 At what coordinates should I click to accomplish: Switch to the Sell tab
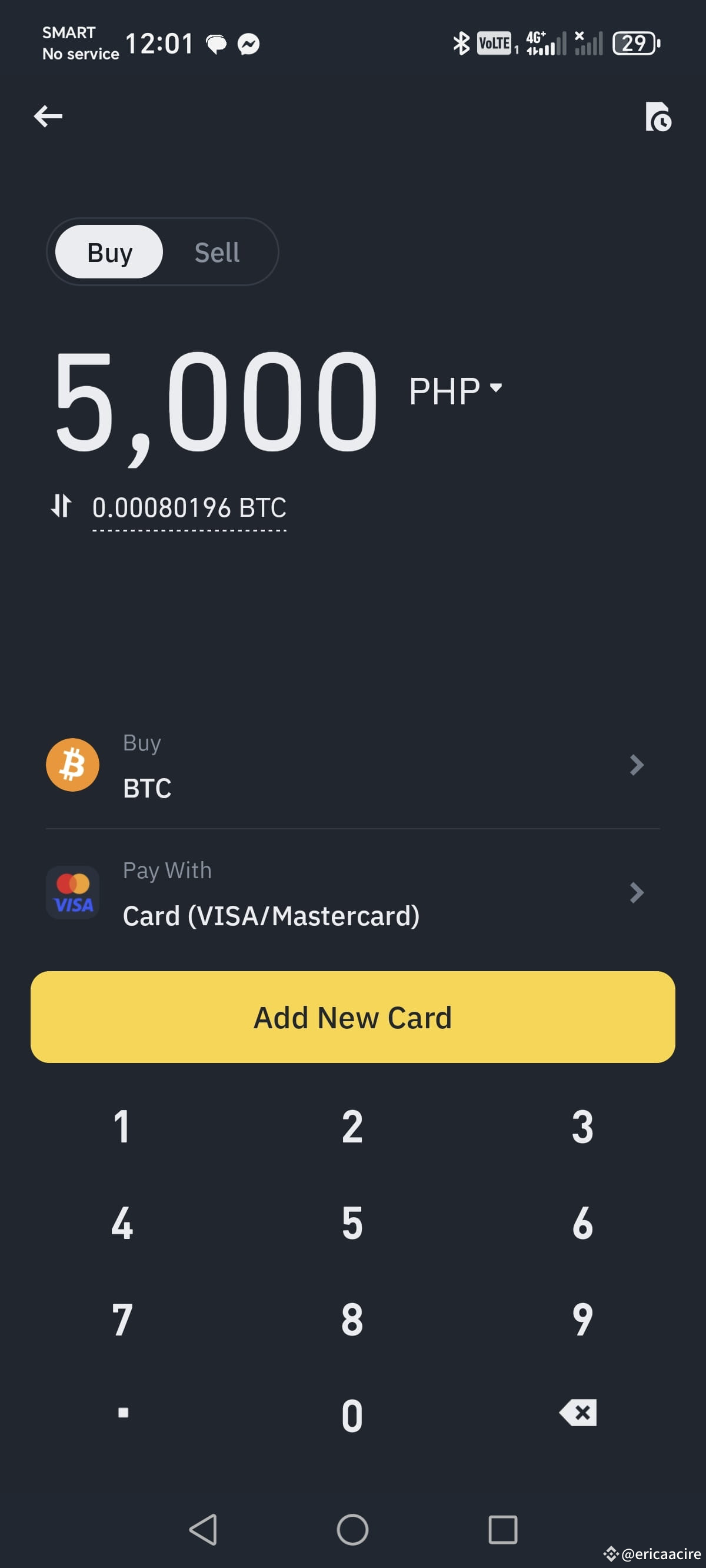point(217,251)
